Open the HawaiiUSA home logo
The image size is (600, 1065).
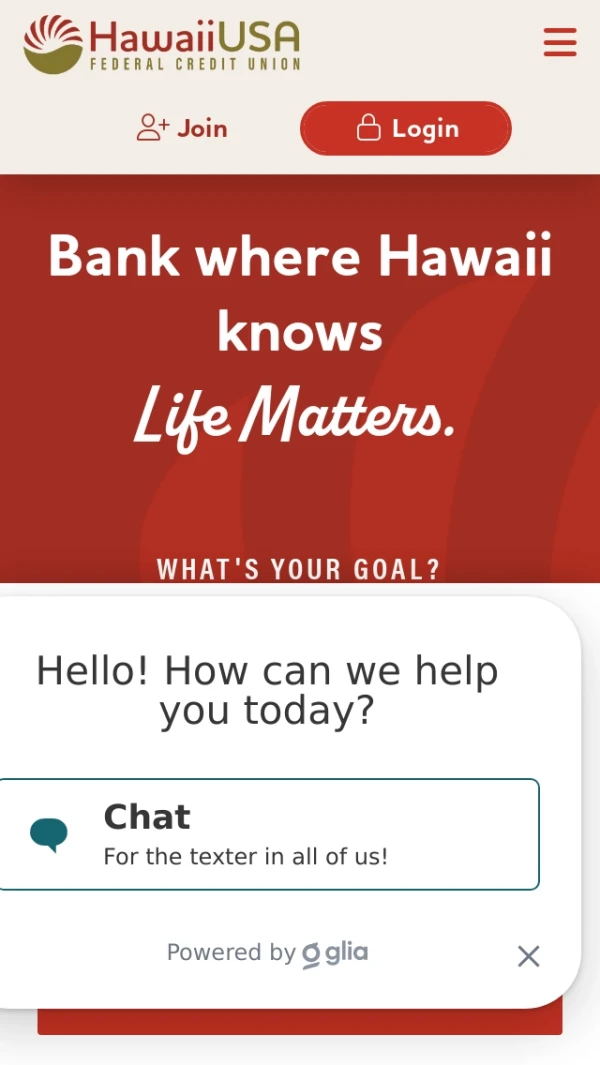coord(162,45)
